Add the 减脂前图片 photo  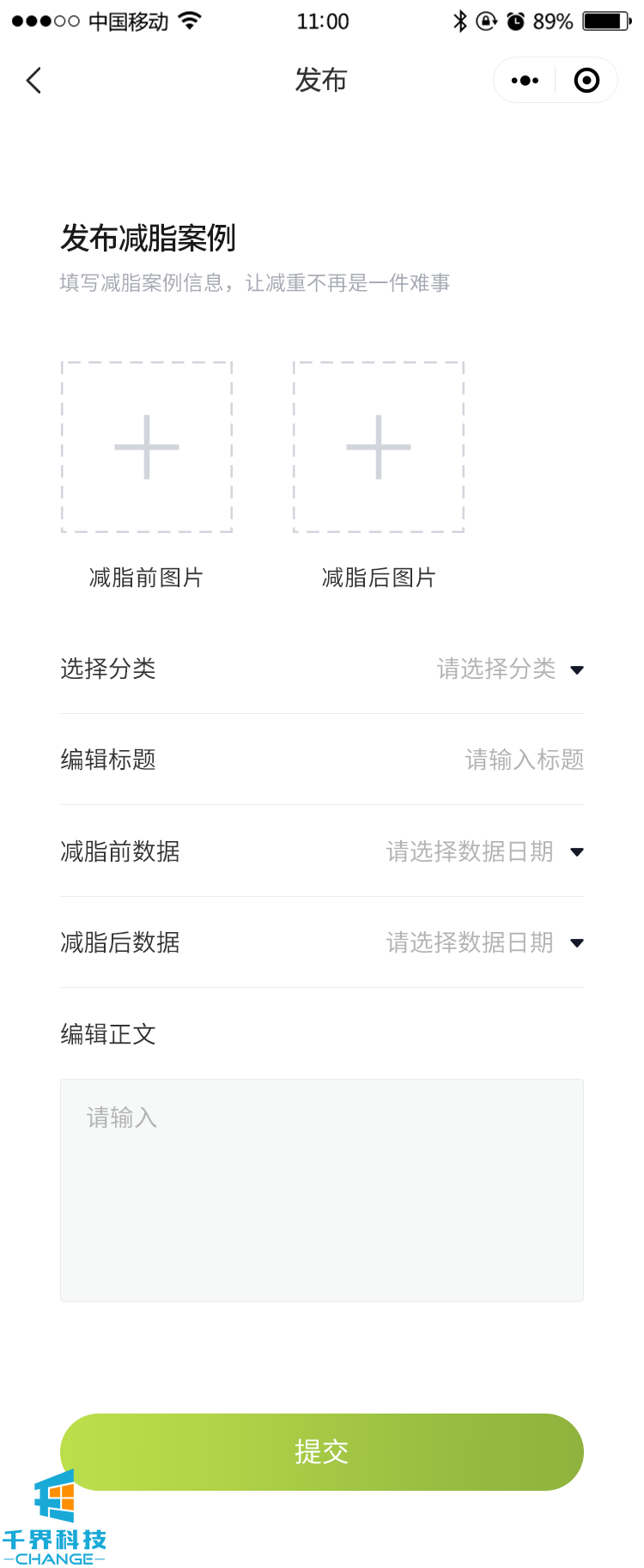coord(147,447)
